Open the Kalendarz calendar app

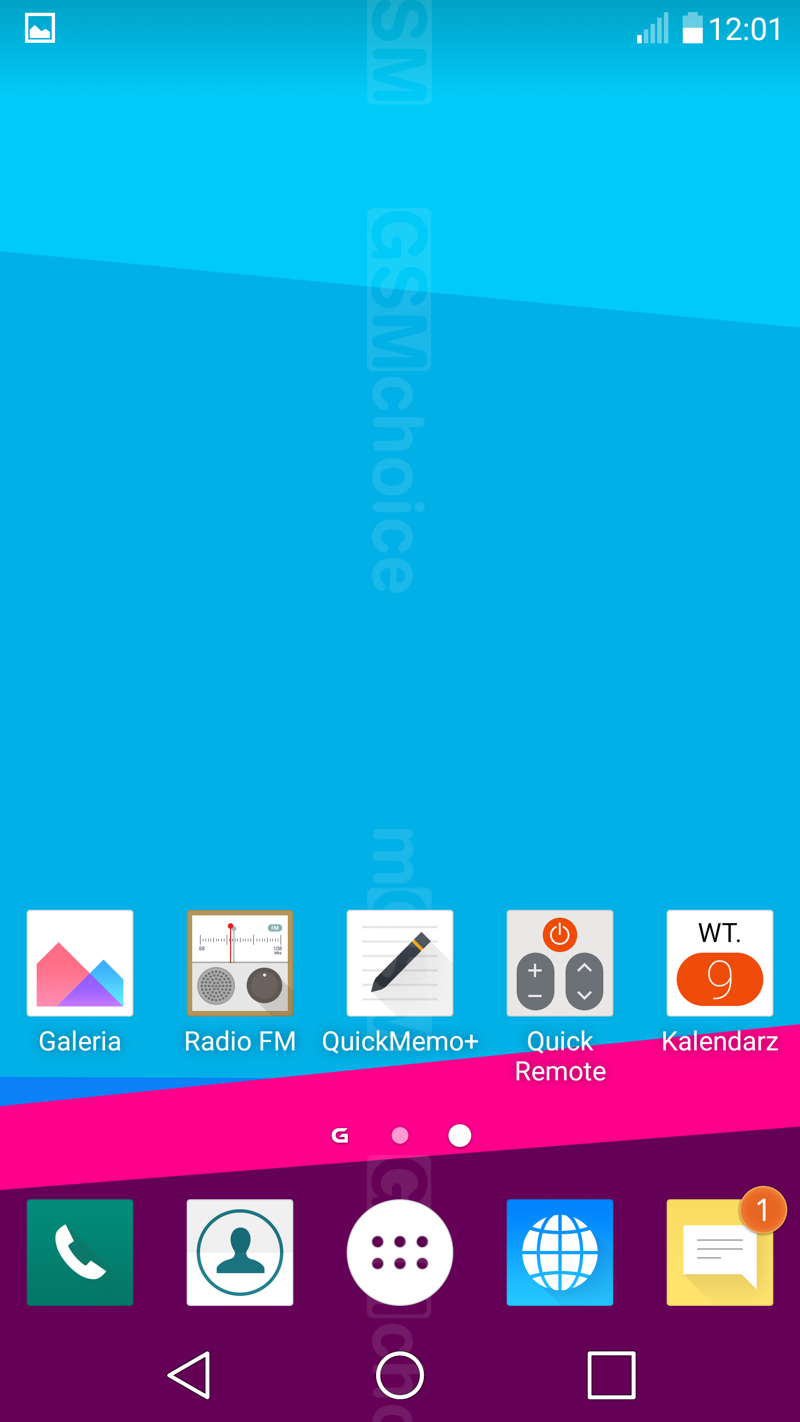tap(720, 964)
